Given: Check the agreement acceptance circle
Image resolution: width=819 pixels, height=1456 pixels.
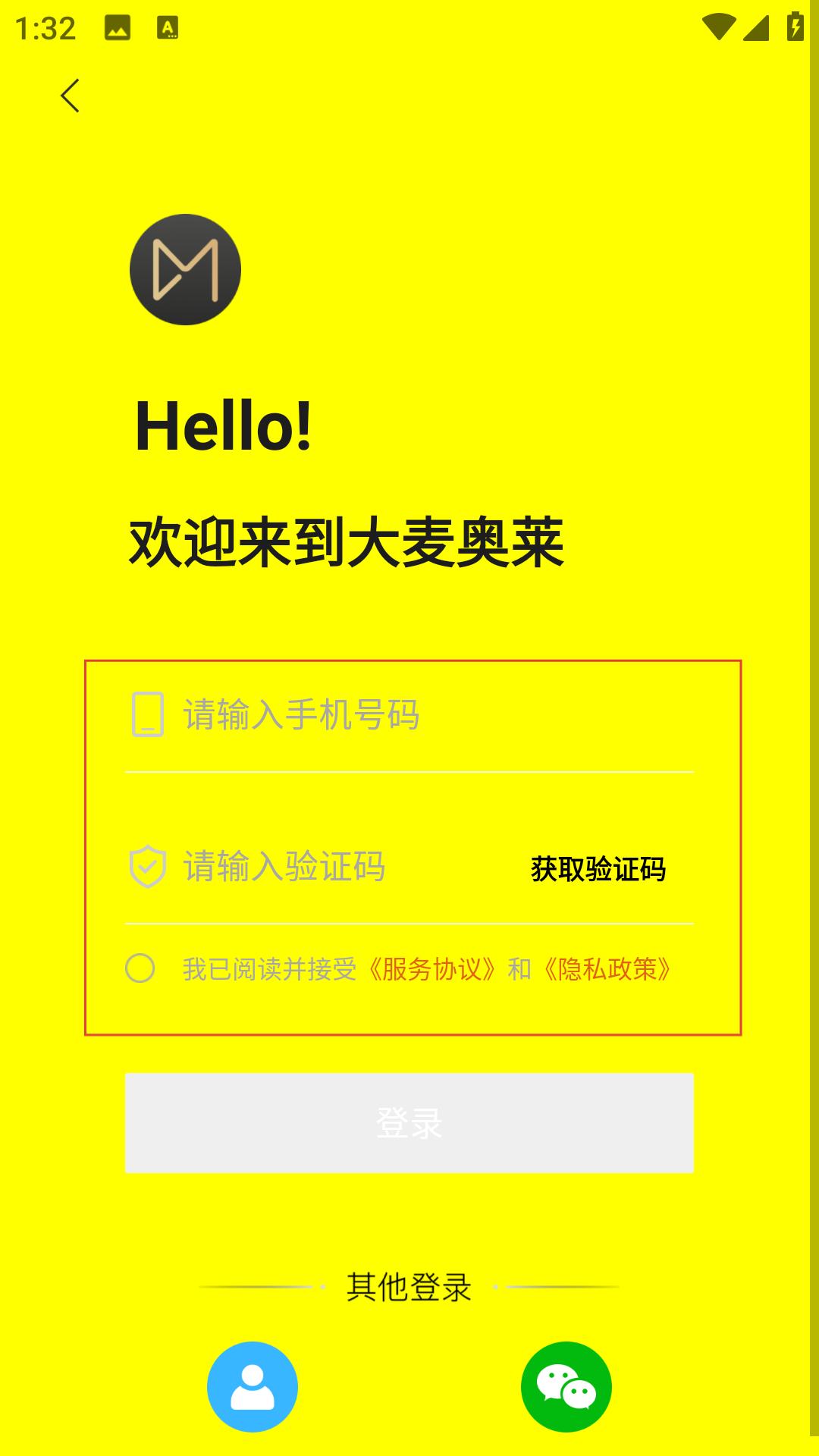Looking at the screenshot, I should [x=140, y=968].
